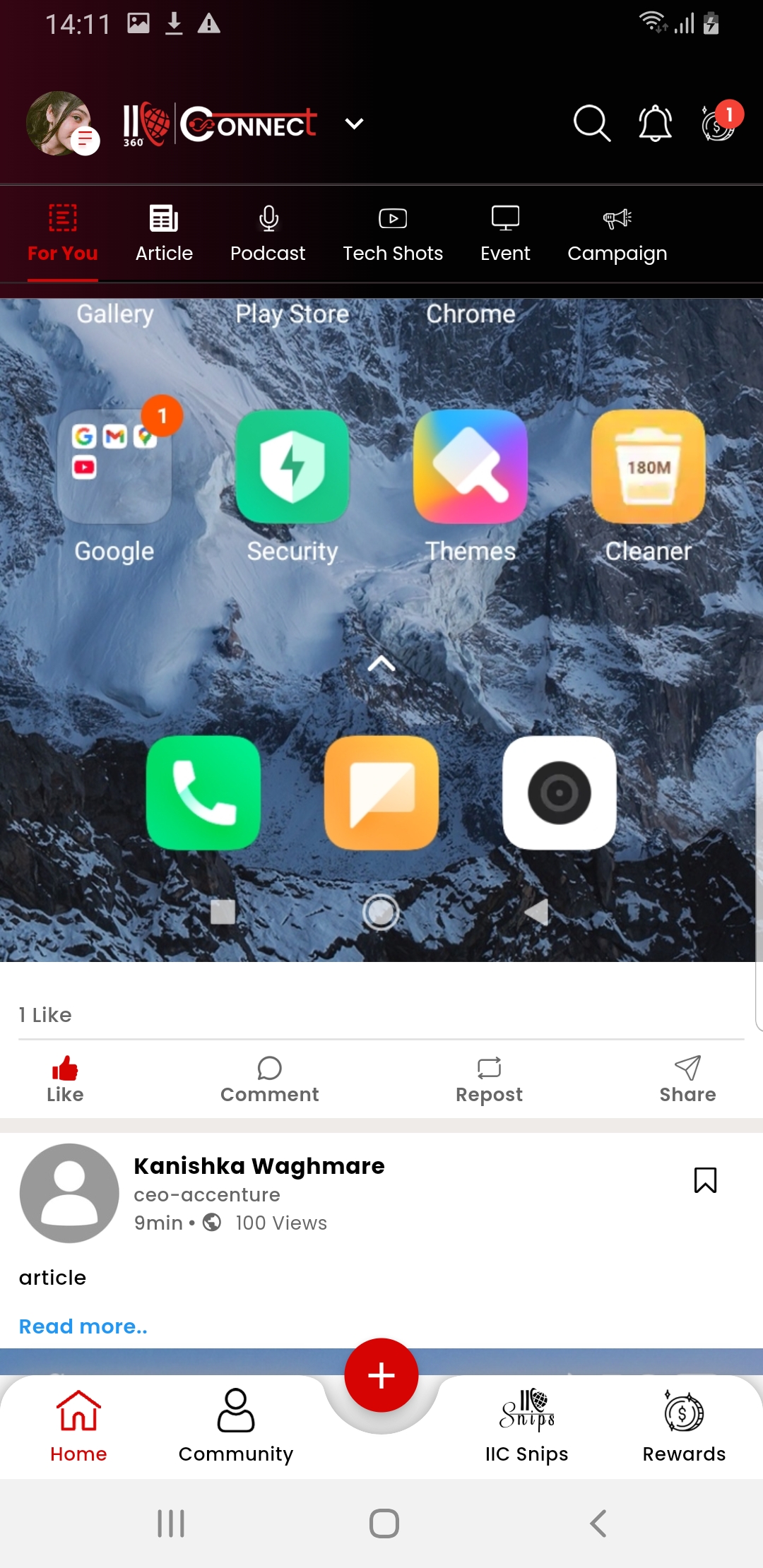Comment on the screenshot post
The width and height of the screenshot is (763, 1568).
[269, 1079]
